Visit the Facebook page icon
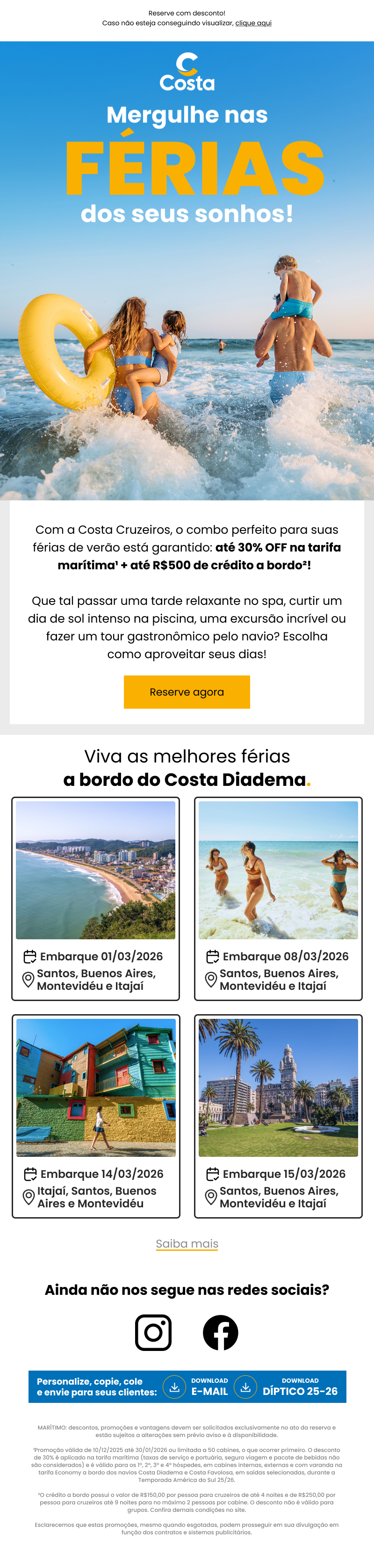The image size is (374, 1568). pyautogui.click(x=220, y=1333)
